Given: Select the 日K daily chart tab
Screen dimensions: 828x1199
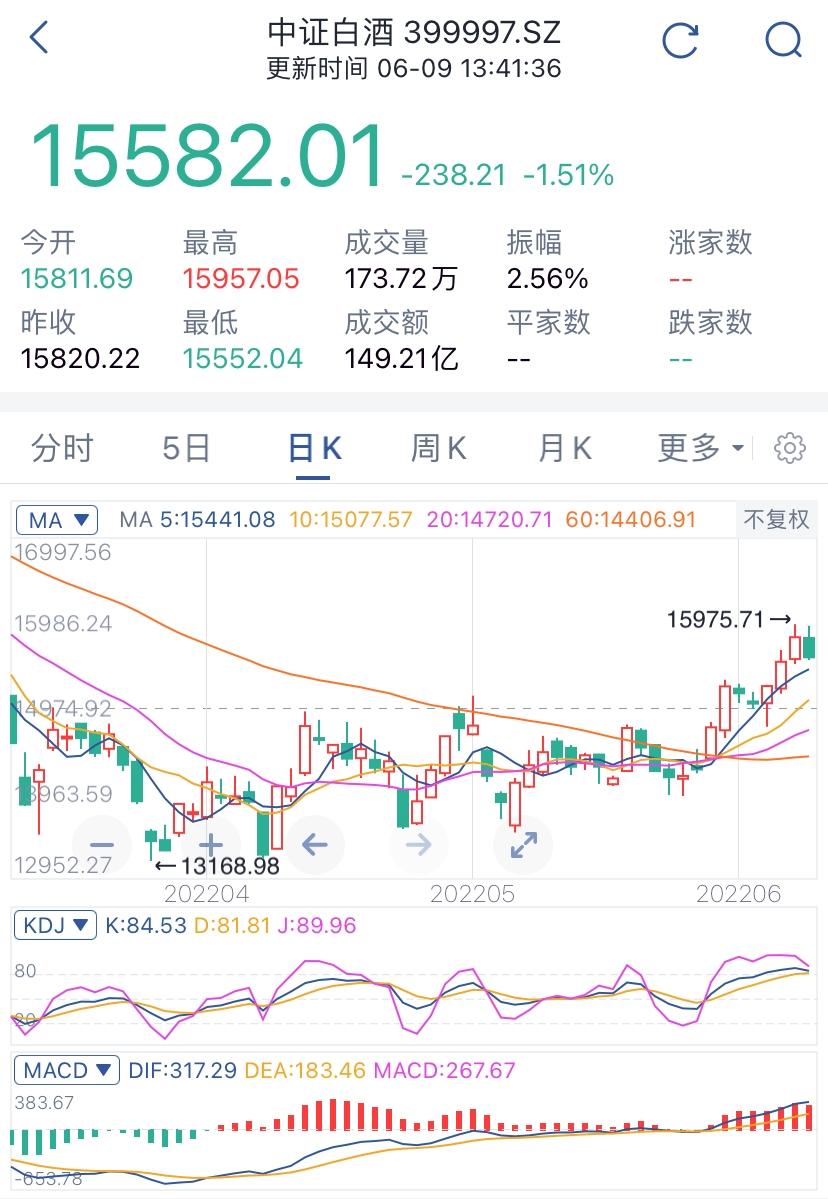Looking at the screenshot, I should coord(313,448).
